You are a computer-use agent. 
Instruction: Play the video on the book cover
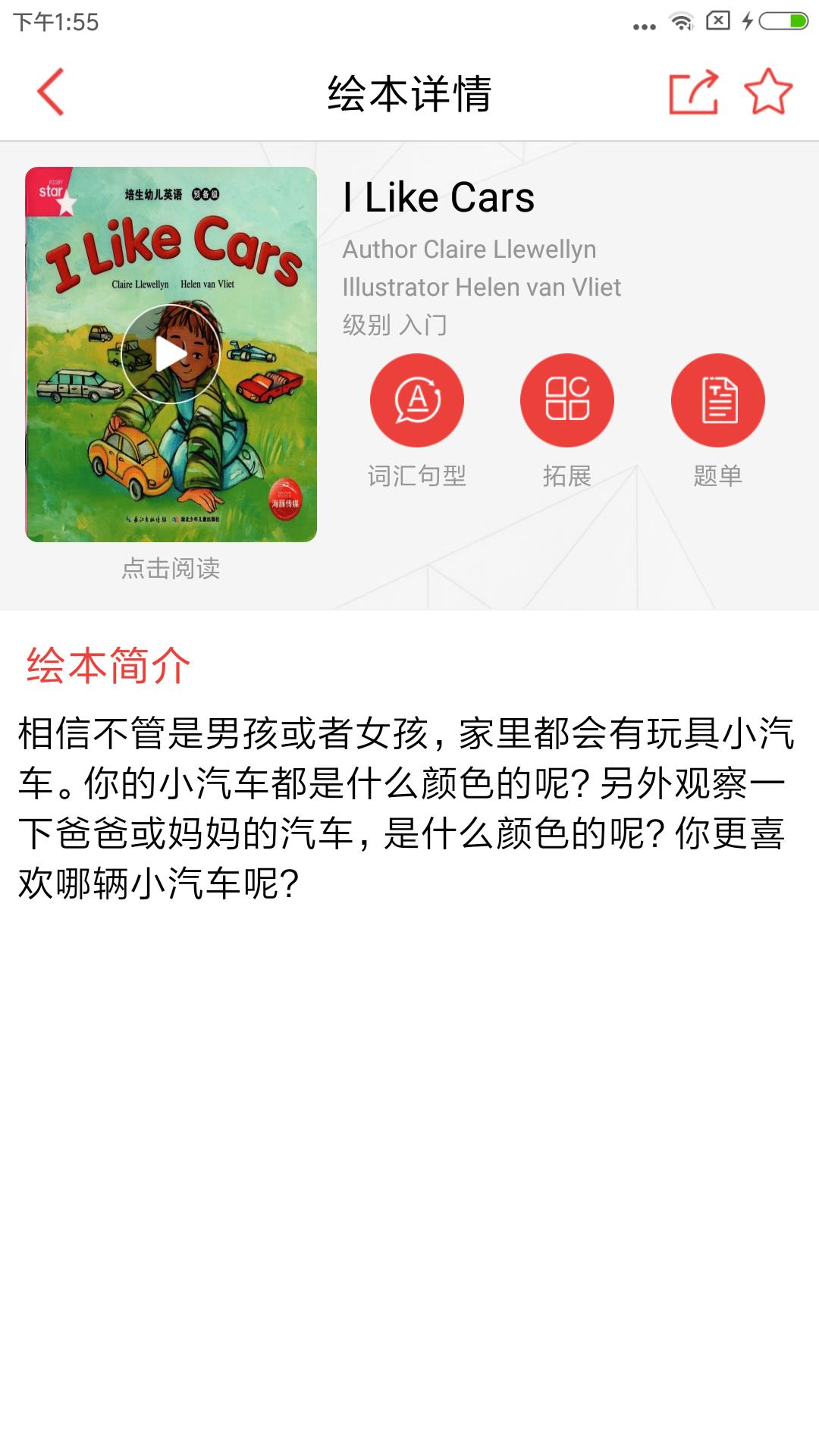173,353
